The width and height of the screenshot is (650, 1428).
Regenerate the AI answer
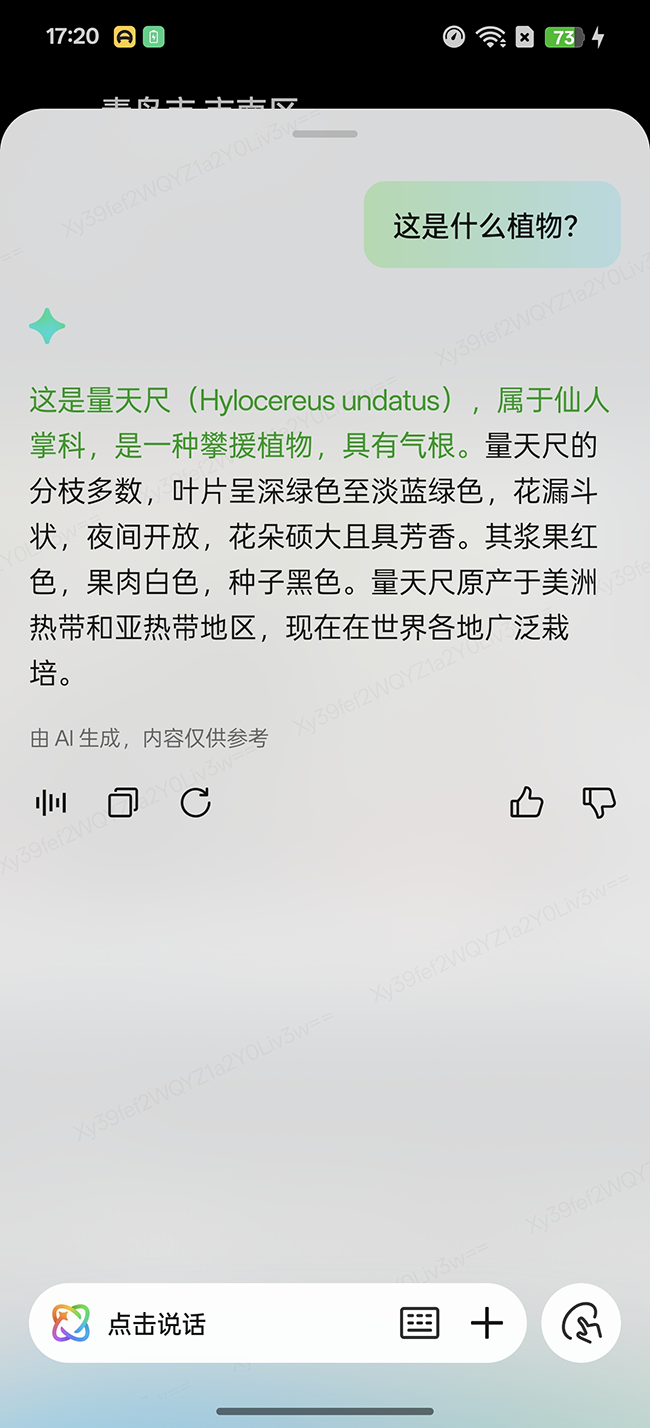[x=195, y=802]
